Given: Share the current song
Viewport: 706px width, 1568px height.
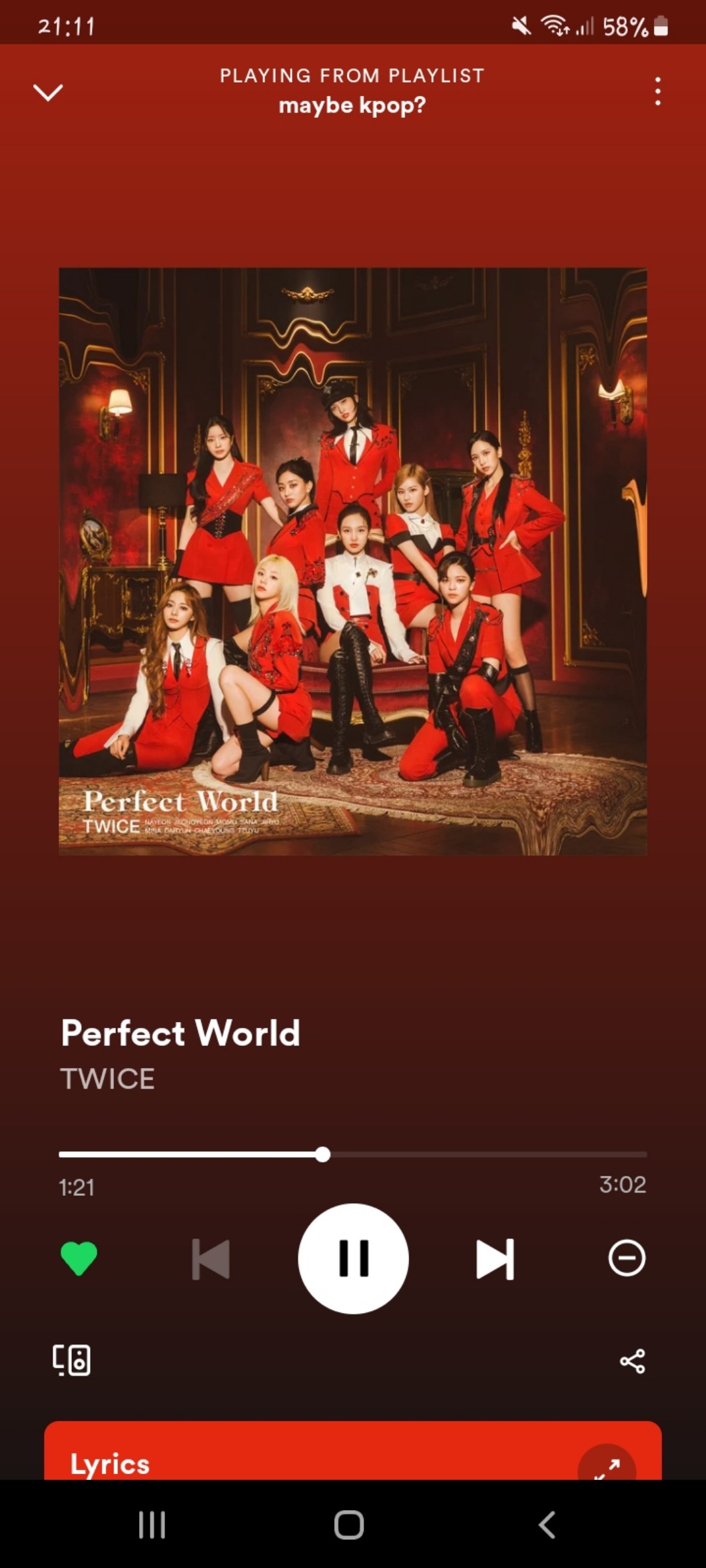Looking at the screenshot, I should [x=632, y=1361].
